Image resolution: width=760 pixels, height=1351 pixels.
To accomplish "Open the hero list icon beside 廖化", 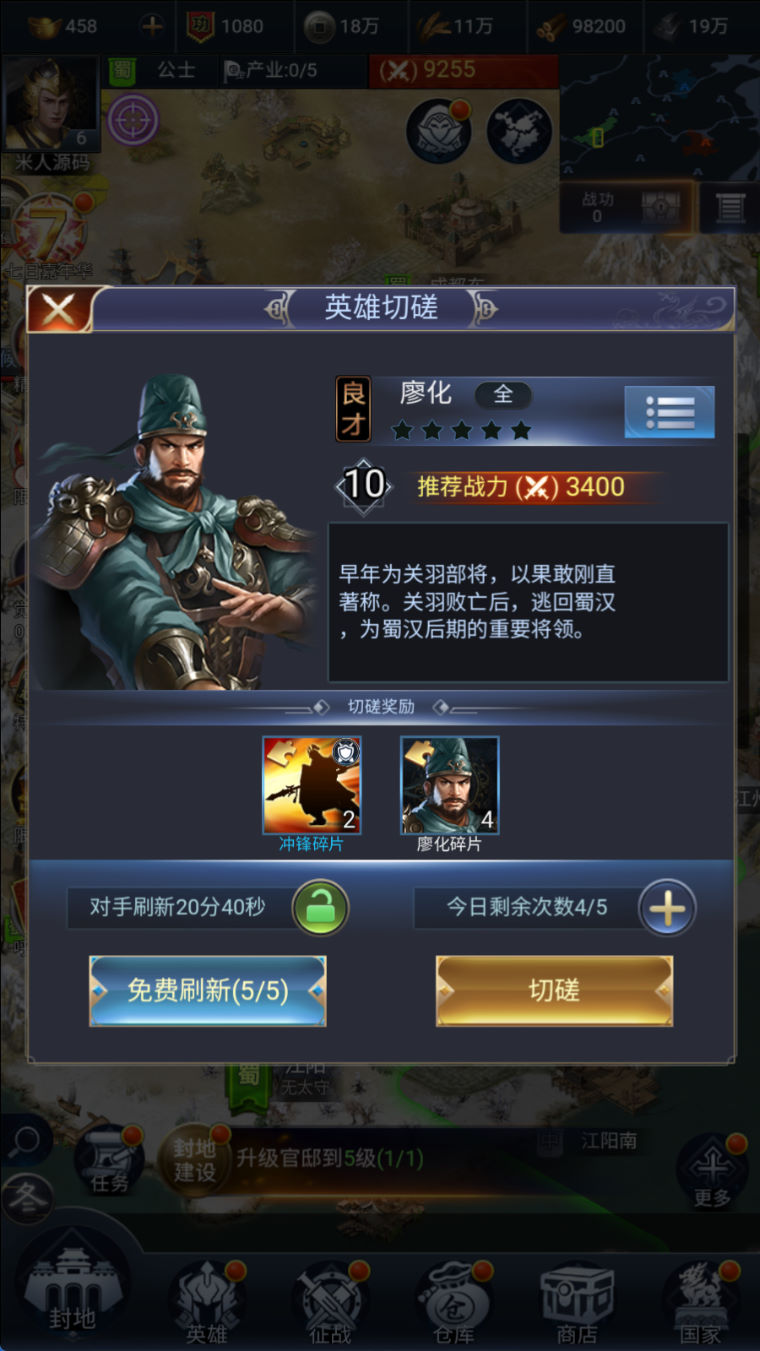I will point(669,411).
